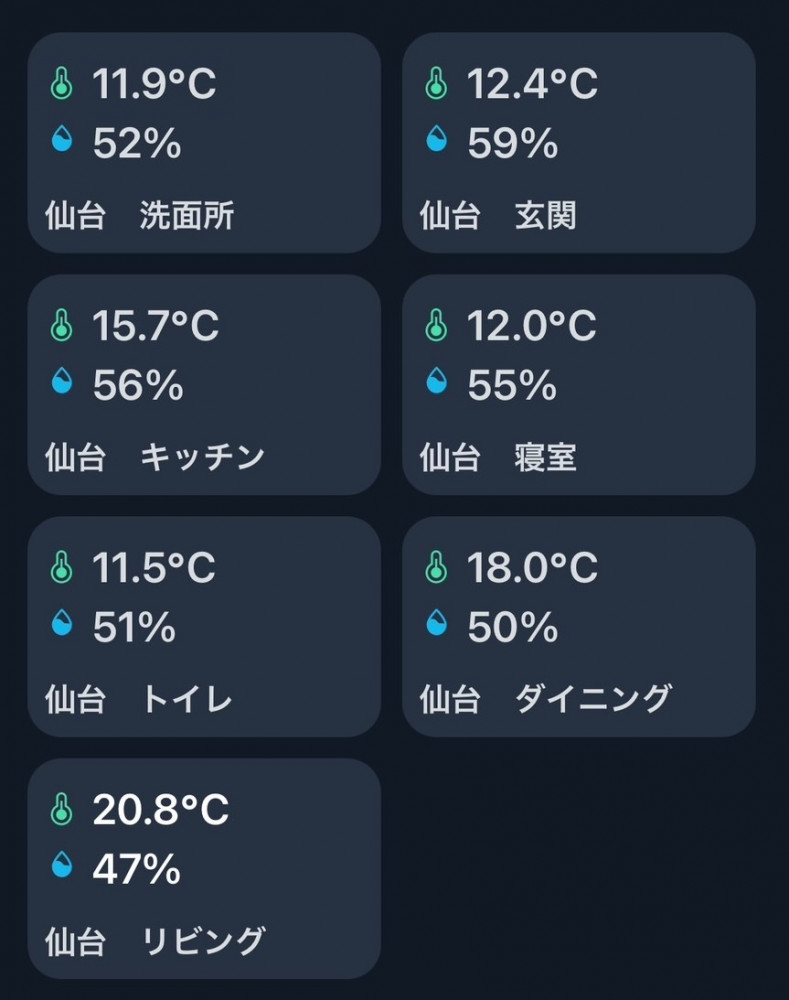
Task: Select the thermometer icon on キッチン card
Action: (x=64, y=326)
